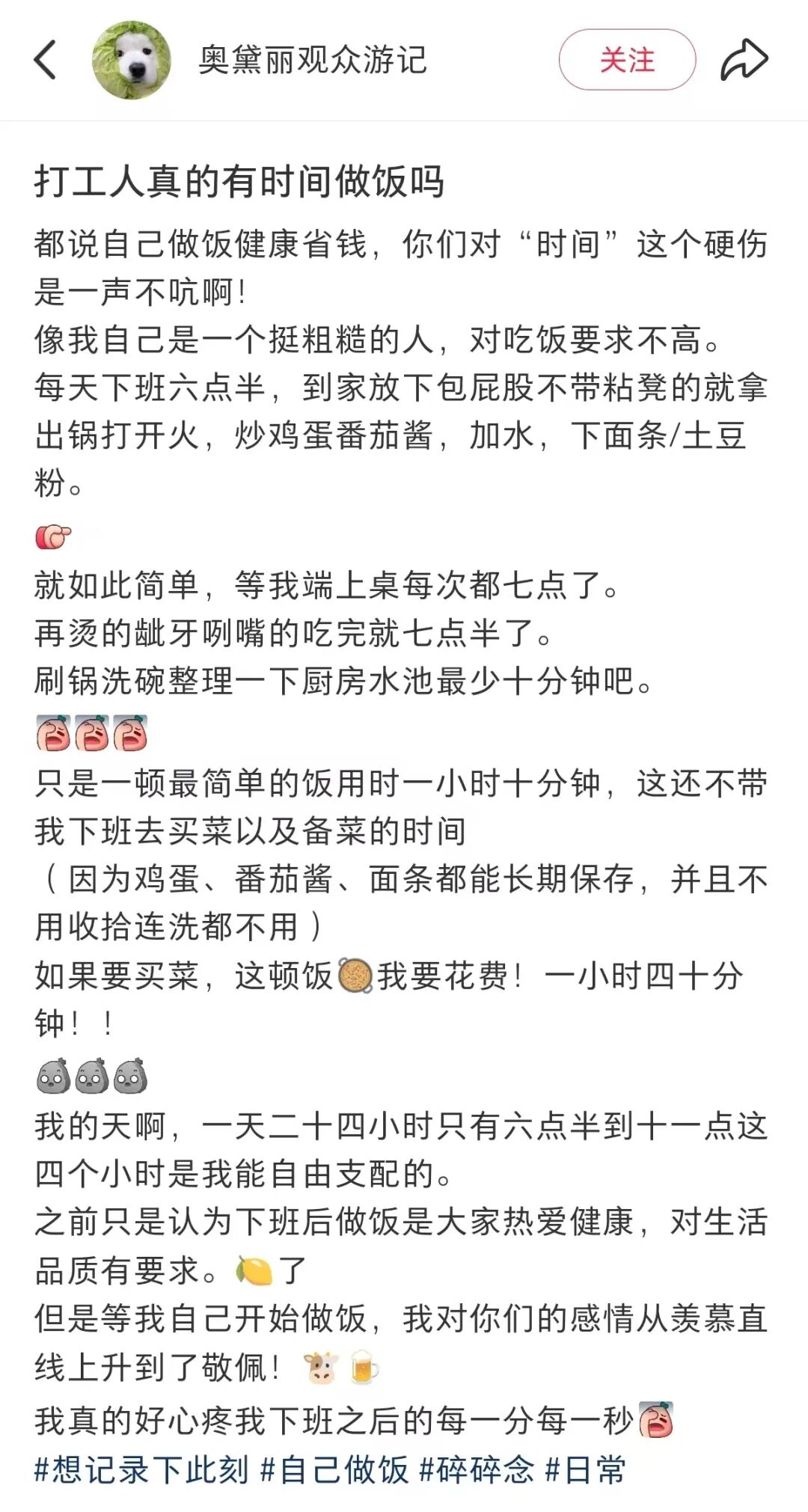Follow the author with the 关注 button
This screenshot has width=808, height=1512.
pyautogui.click(x=627, y=60)
